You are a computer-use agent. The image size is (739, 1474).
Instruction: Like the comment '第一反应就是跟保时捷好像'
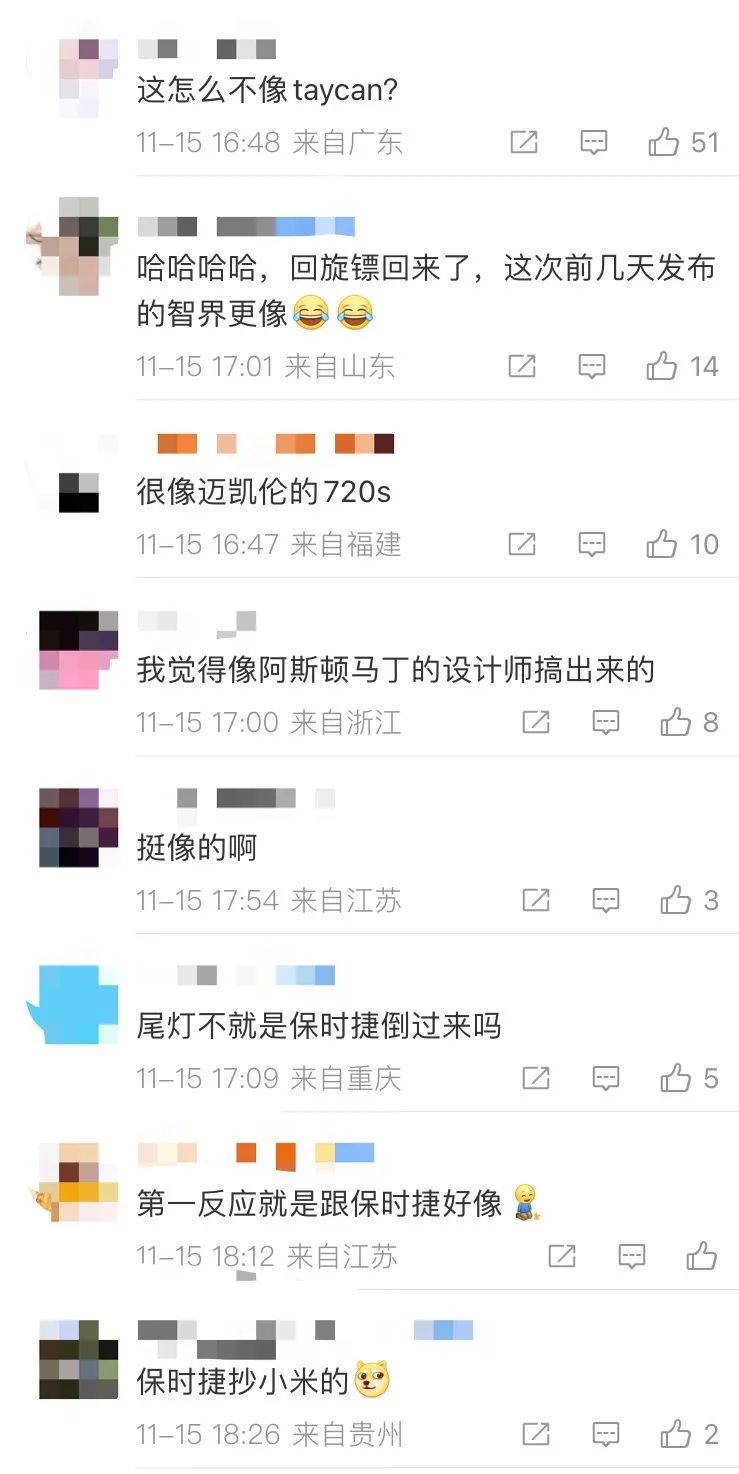tap(702, 1256)
